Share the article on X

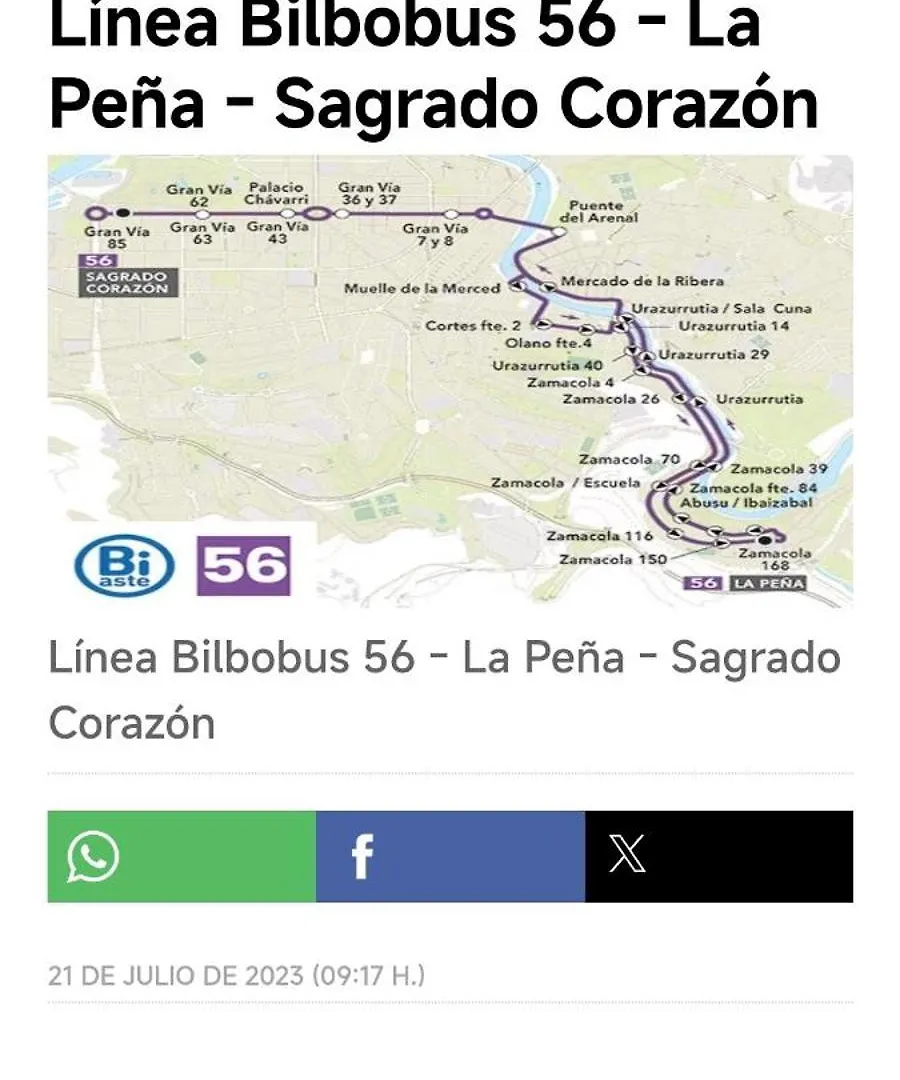point(718,857)
